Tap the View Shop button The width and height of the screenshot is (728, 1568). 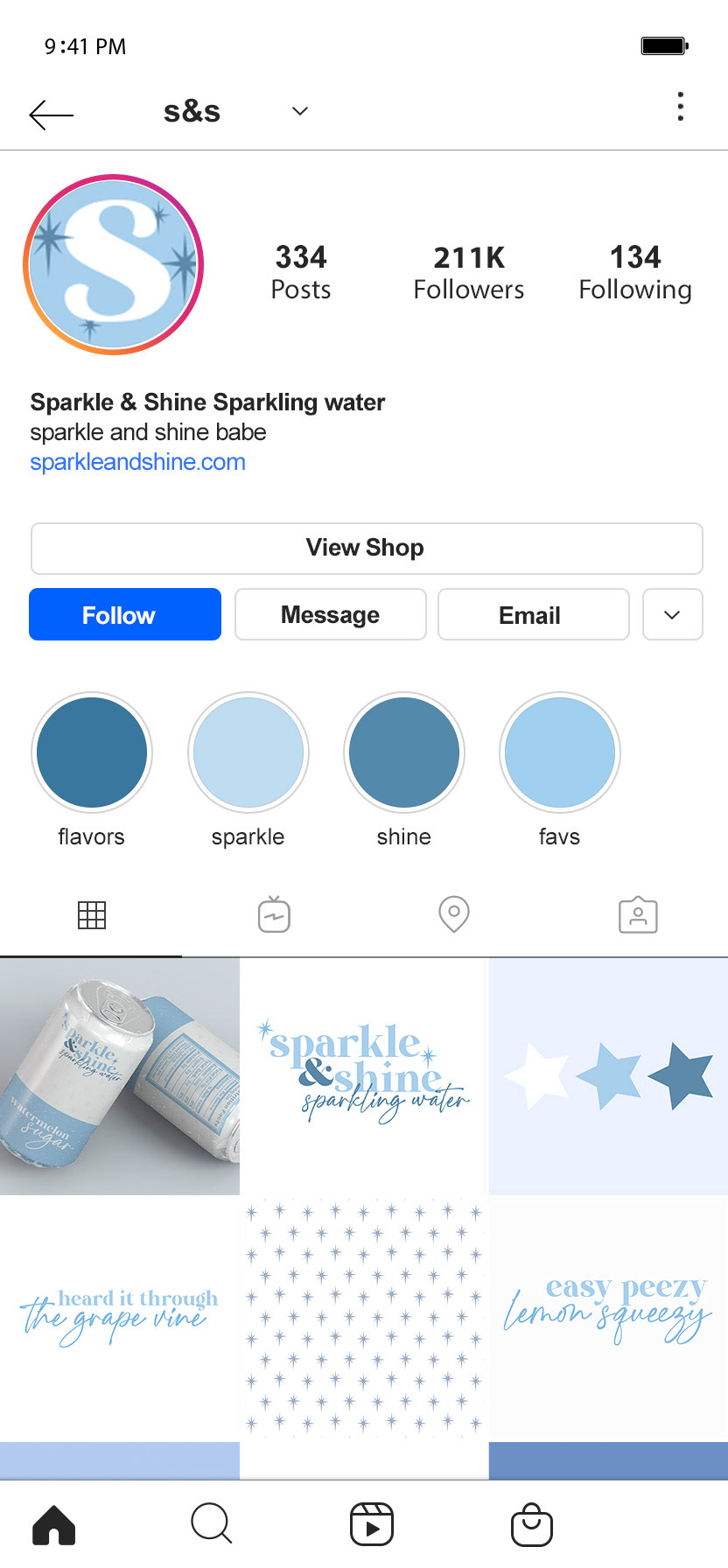click(367, 549)
